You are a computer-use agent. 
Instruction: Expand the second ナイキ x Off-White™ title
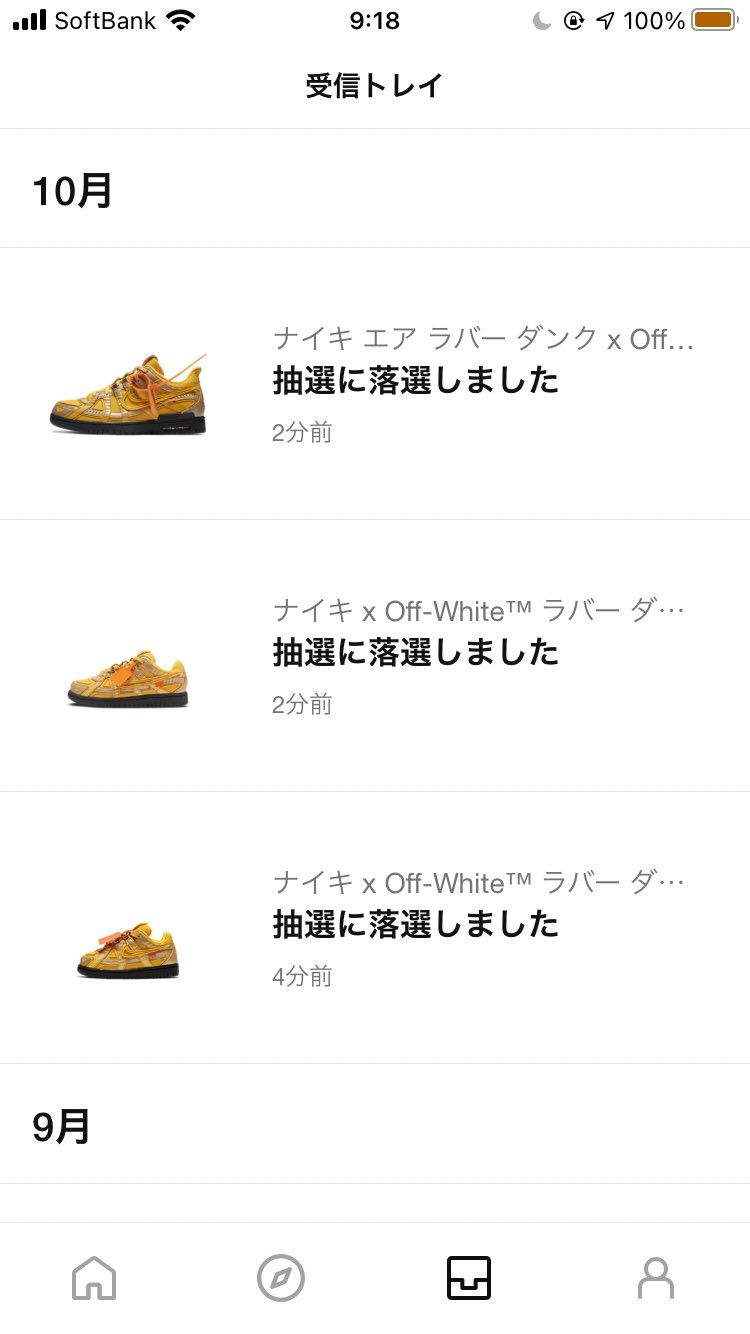click(x=479, y=610)
